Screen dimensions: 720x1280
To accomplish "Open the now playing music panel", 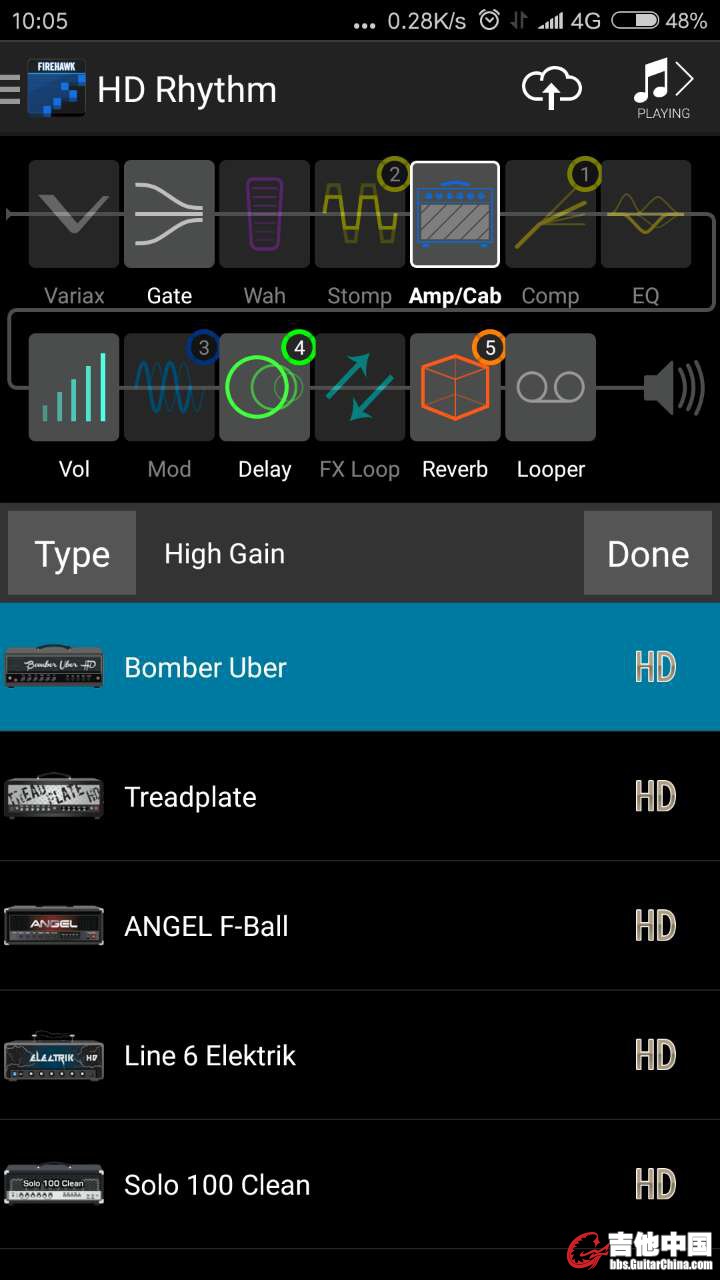I will (663, 88).
